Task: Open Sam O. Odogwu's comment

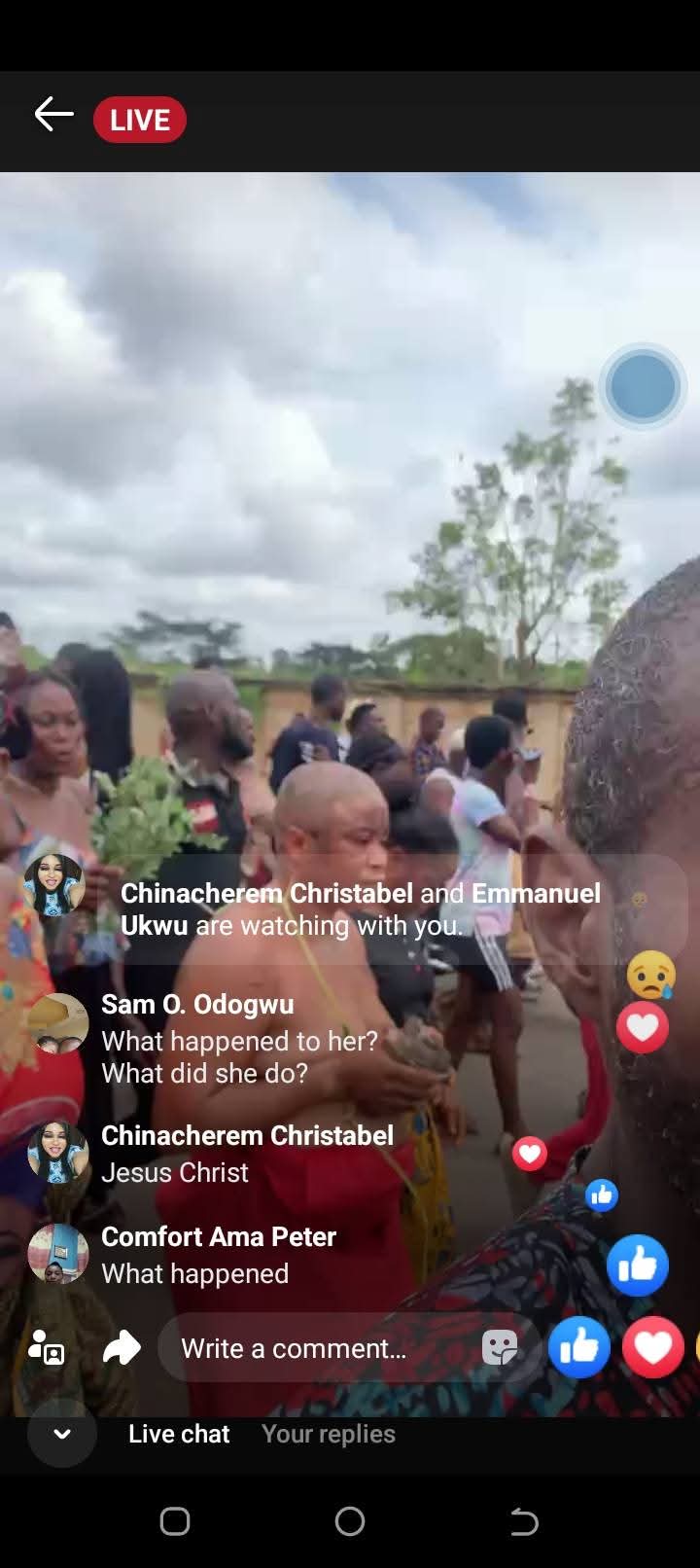Action: 239,1039
